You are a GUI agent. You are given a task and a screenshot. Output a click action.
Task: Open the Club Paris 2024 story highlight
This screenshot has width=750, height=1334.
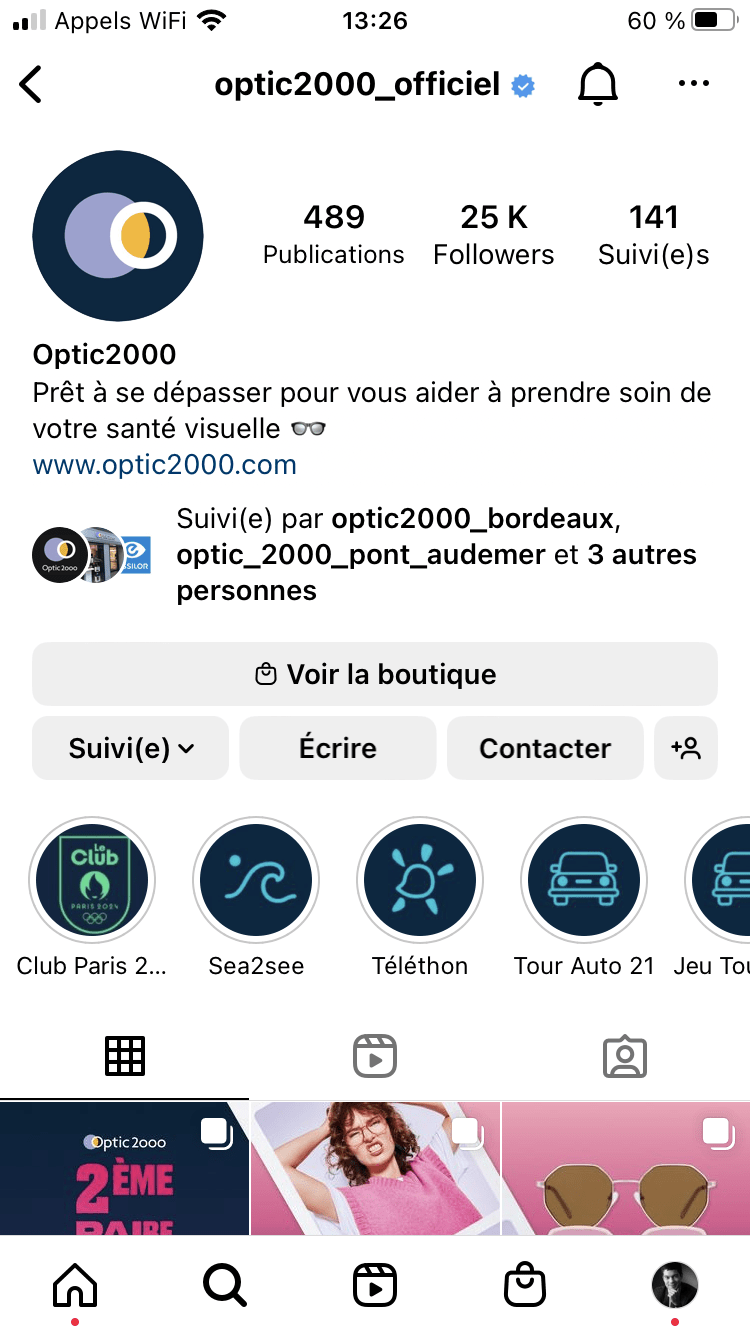[92, 881]
